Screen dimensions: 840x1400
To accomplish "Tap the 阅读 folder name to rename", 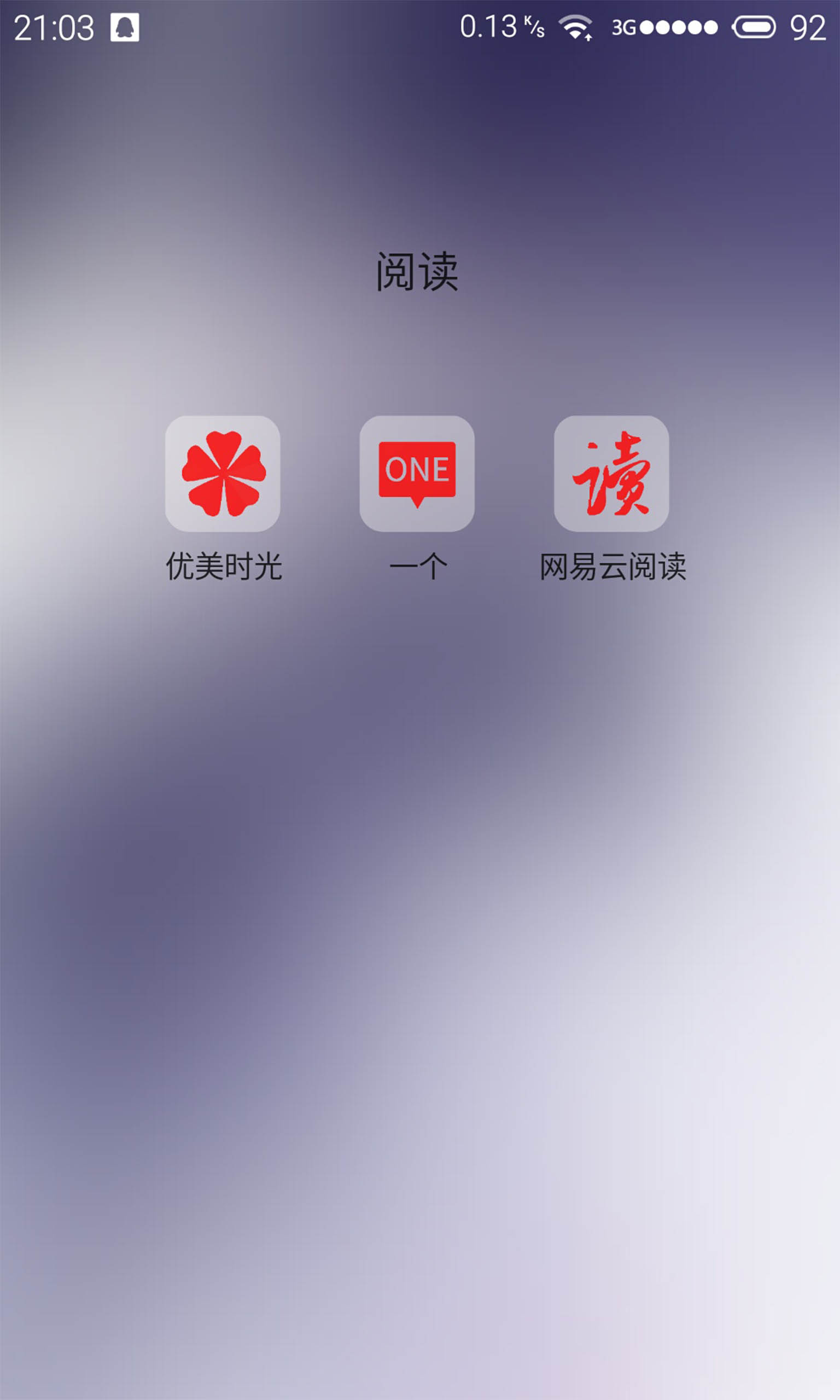I will pos(417,272).
